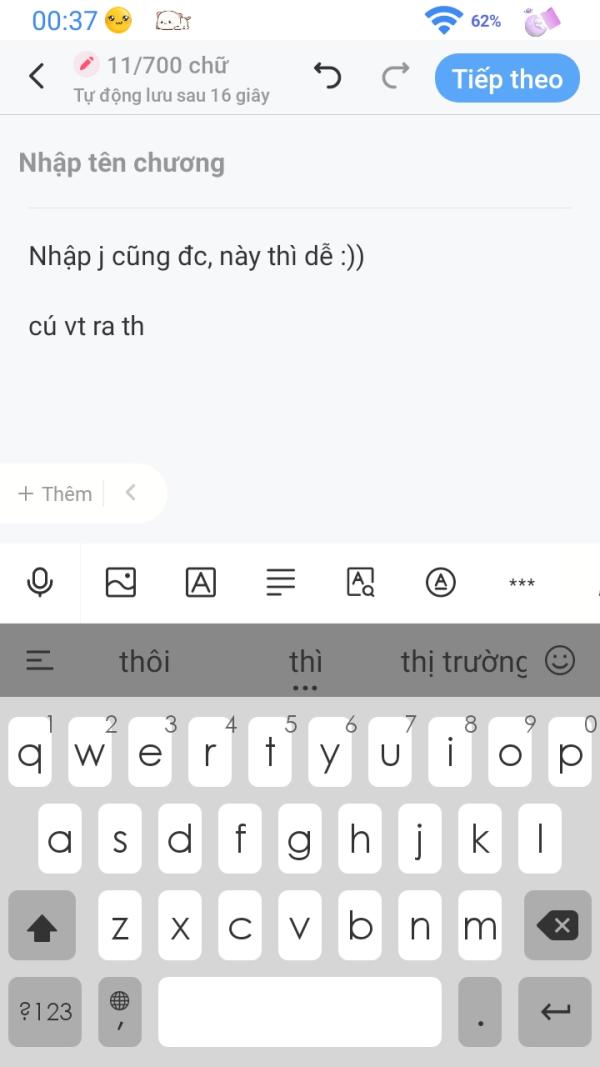Viewport: 600px width, 1067px height.
Task: Open text alignment options
Action: [x=280, y=582]
